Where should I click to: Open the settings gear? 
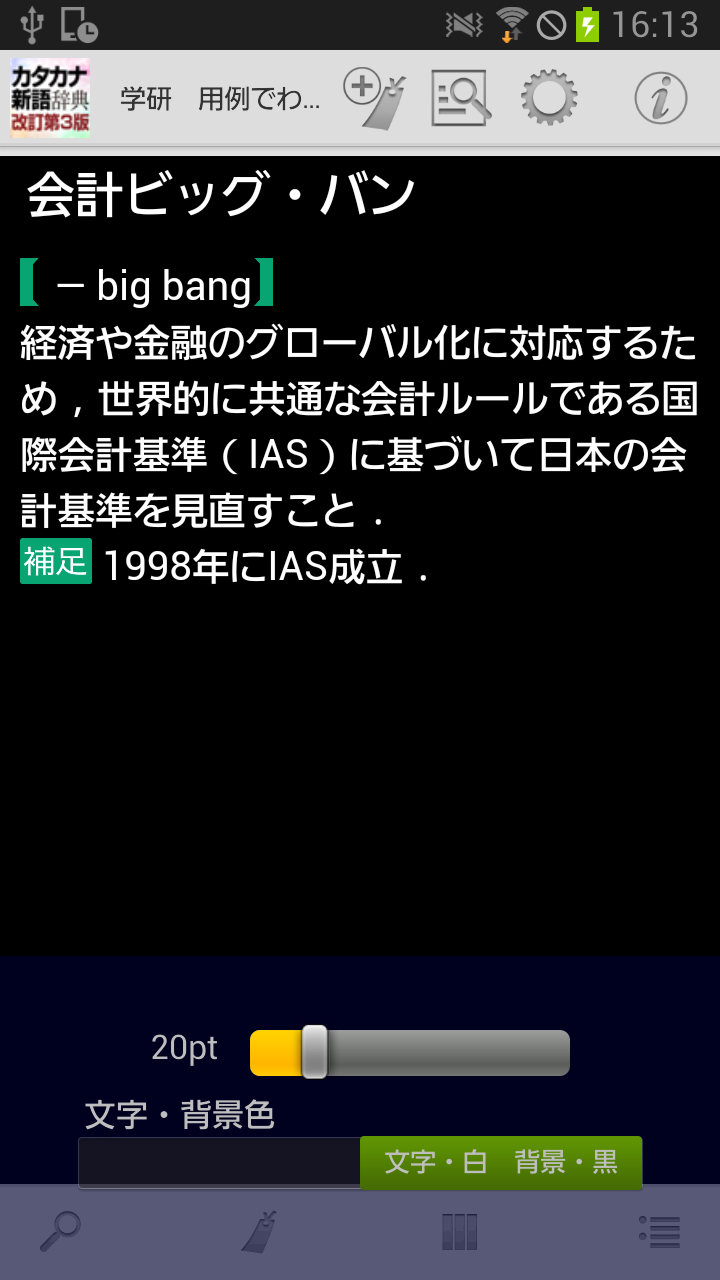coord(549,98)
